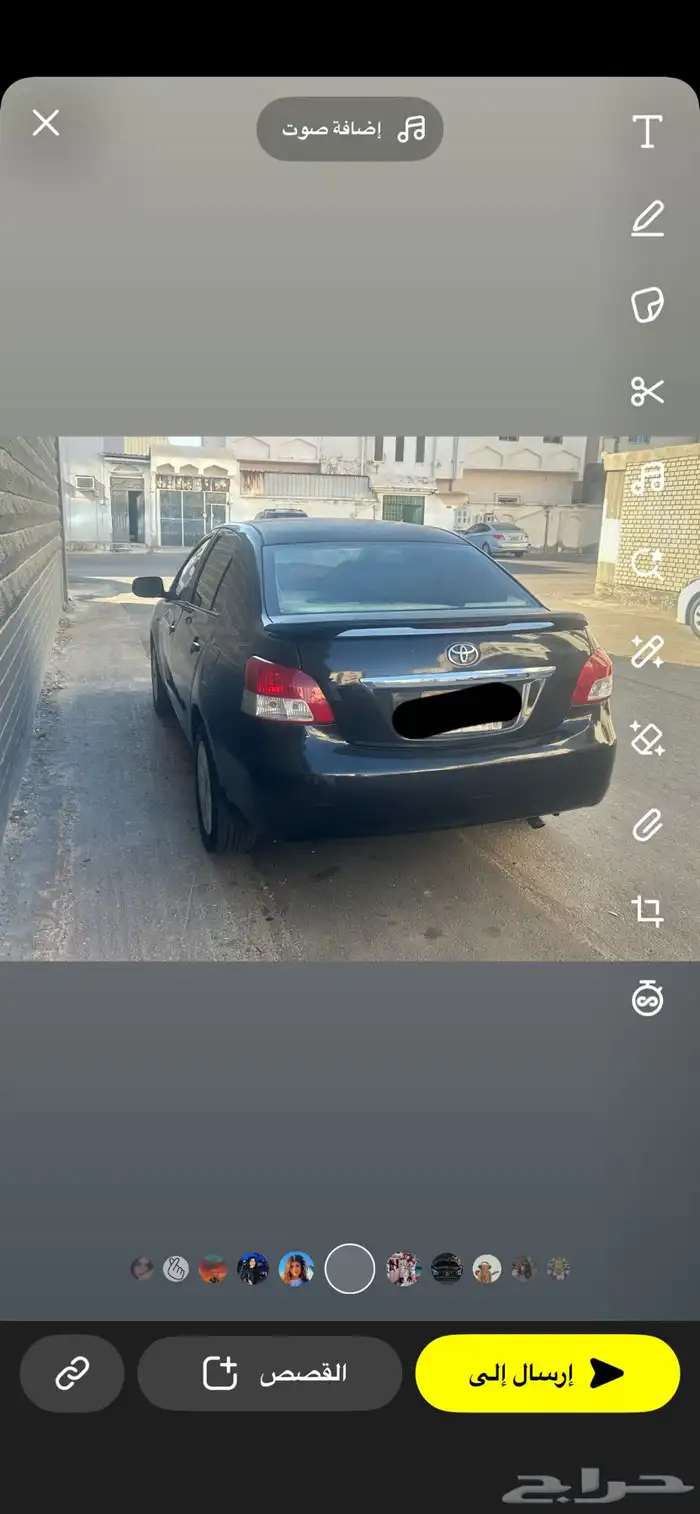Open the scissors cutout tool
Viewport: 700px width, 1514px height.
coord(647,391)
